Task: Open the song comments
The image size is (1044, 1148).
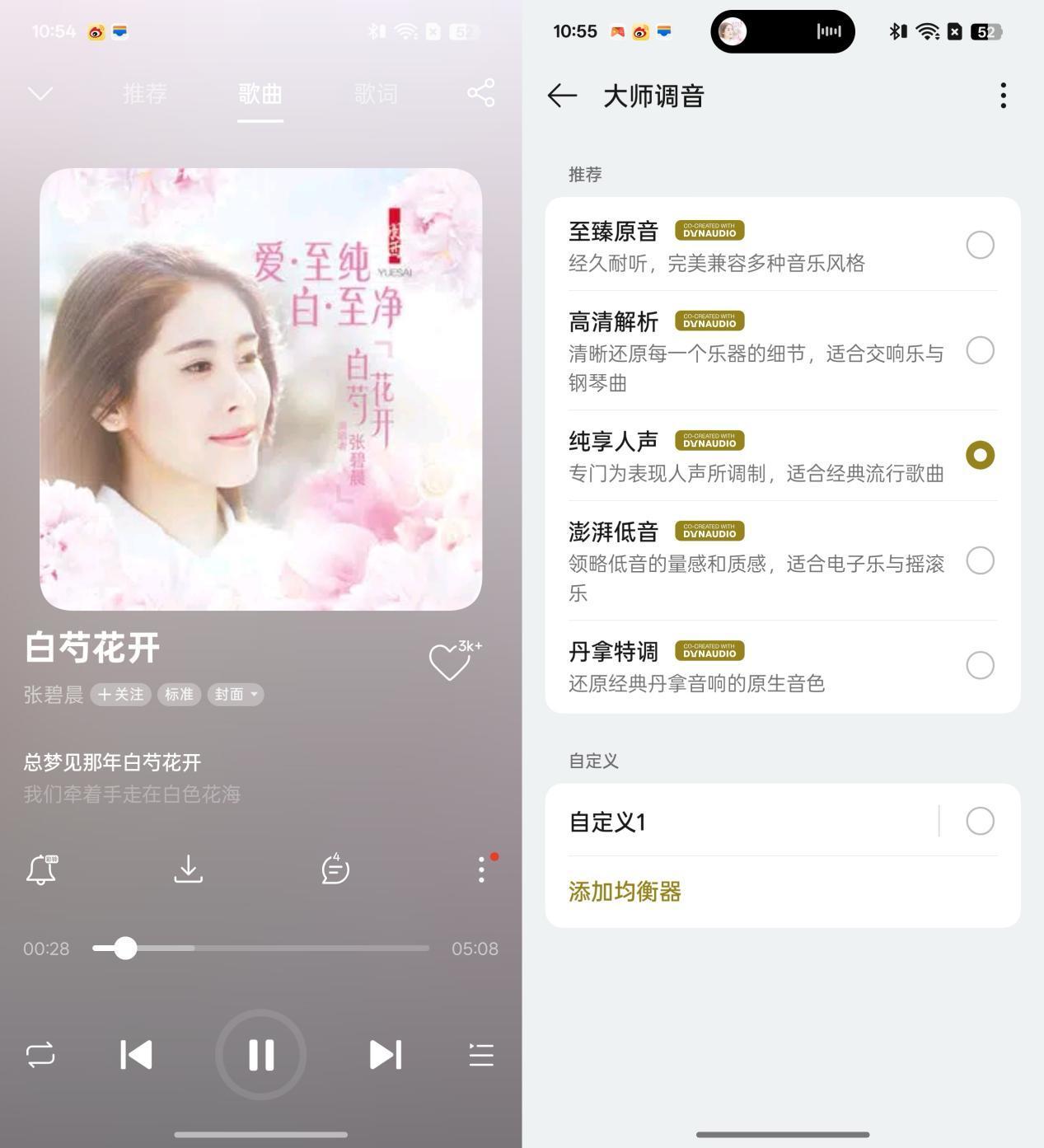Action: (x=335, y=869)
